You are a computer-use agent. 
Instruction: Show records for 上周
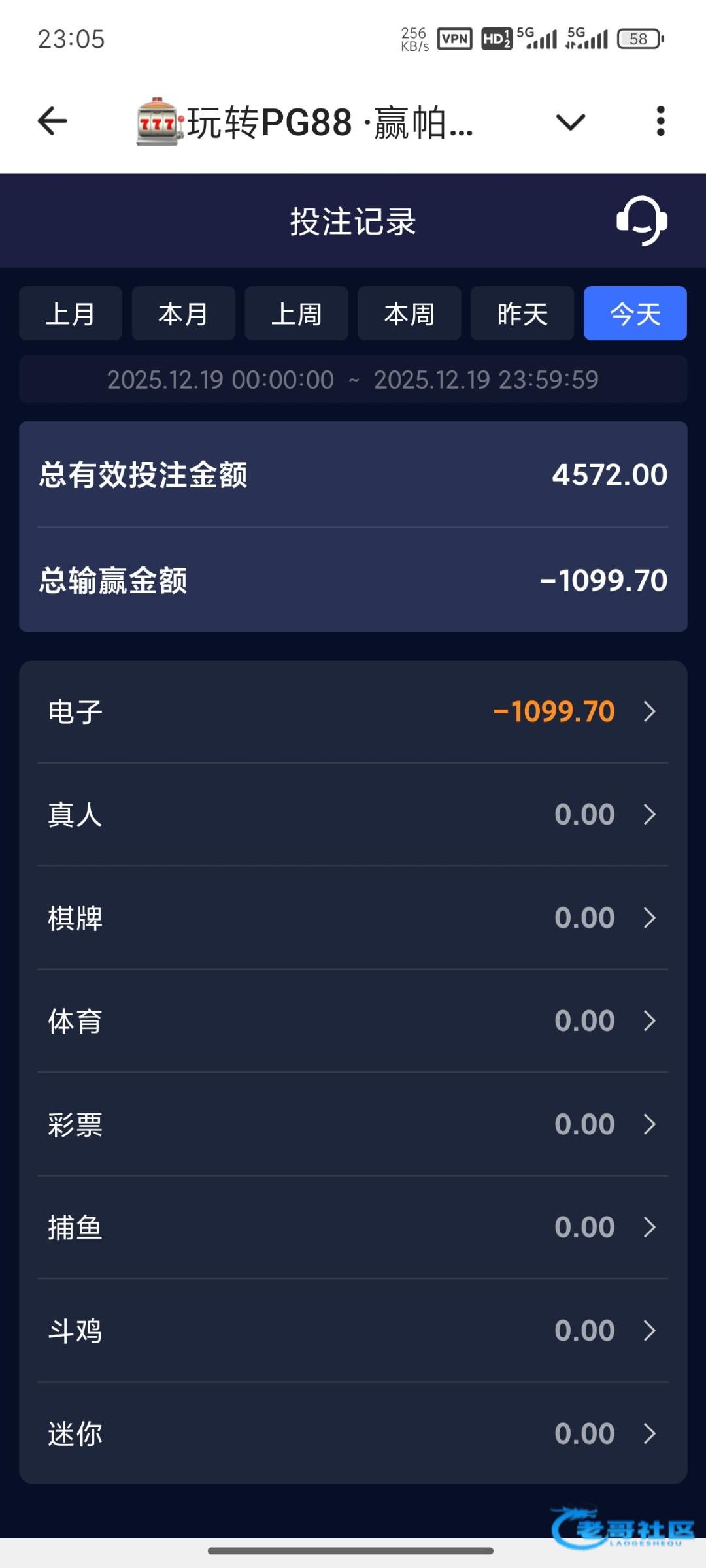click(296, 314)
